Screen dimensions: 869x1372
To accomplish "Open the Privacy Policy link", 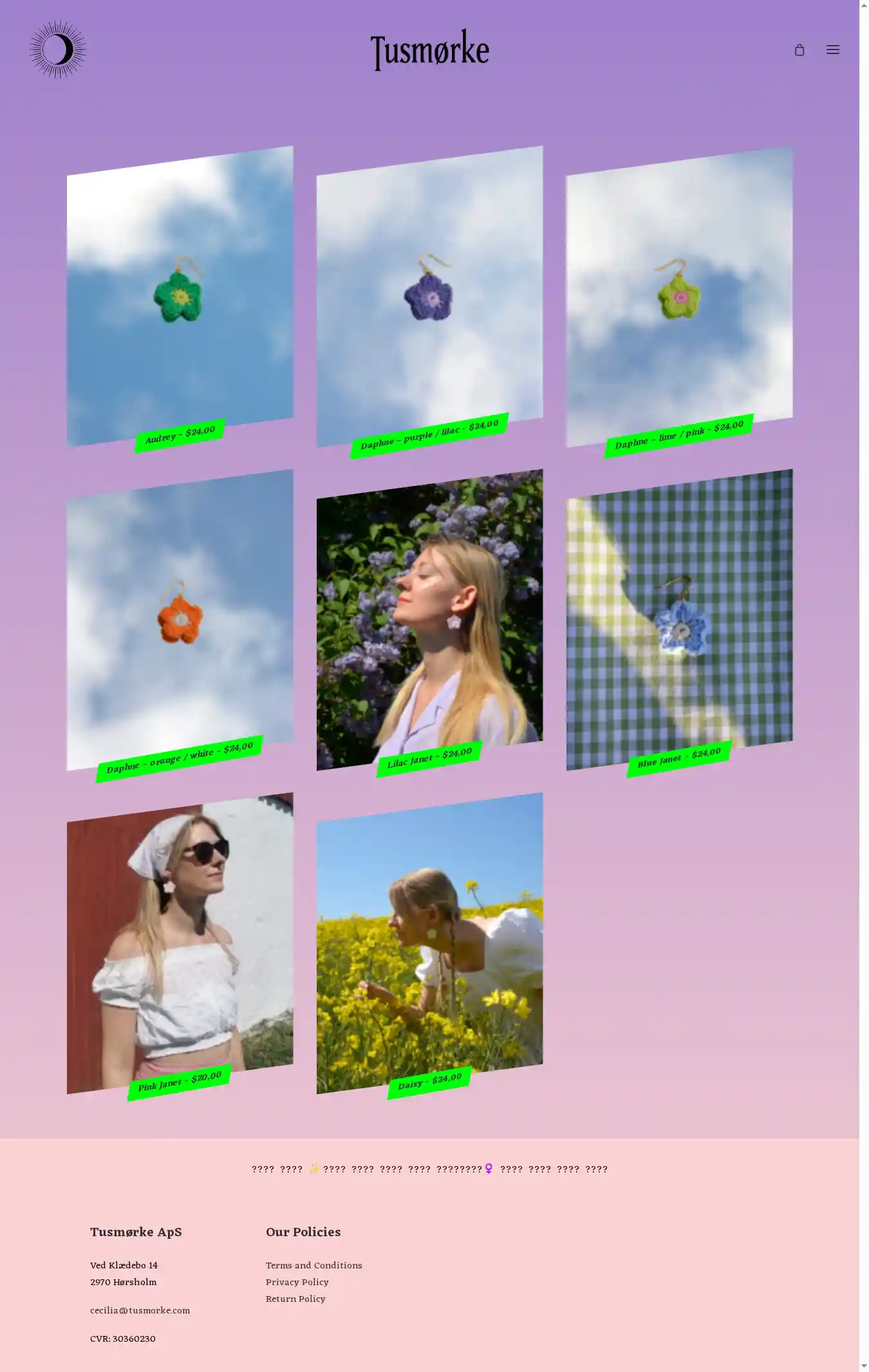I will coord(297,1282).
